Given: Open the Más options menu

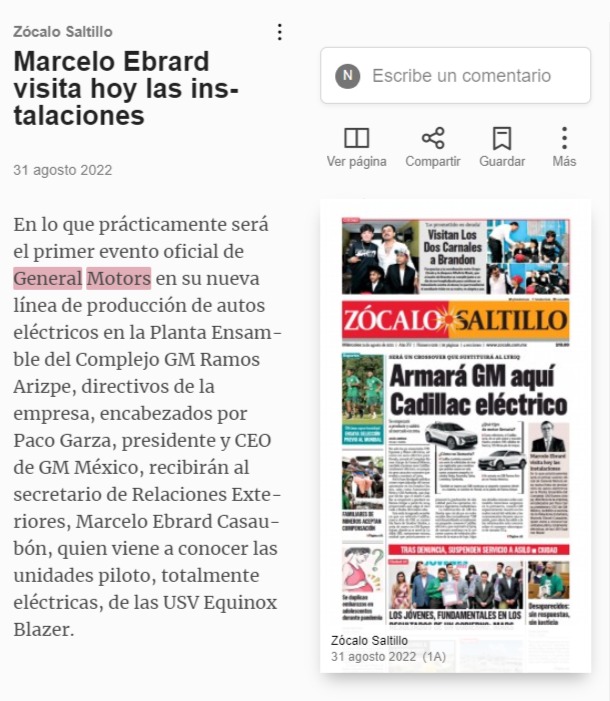Looking at the screenshot, I should click(x=564, y=148).
